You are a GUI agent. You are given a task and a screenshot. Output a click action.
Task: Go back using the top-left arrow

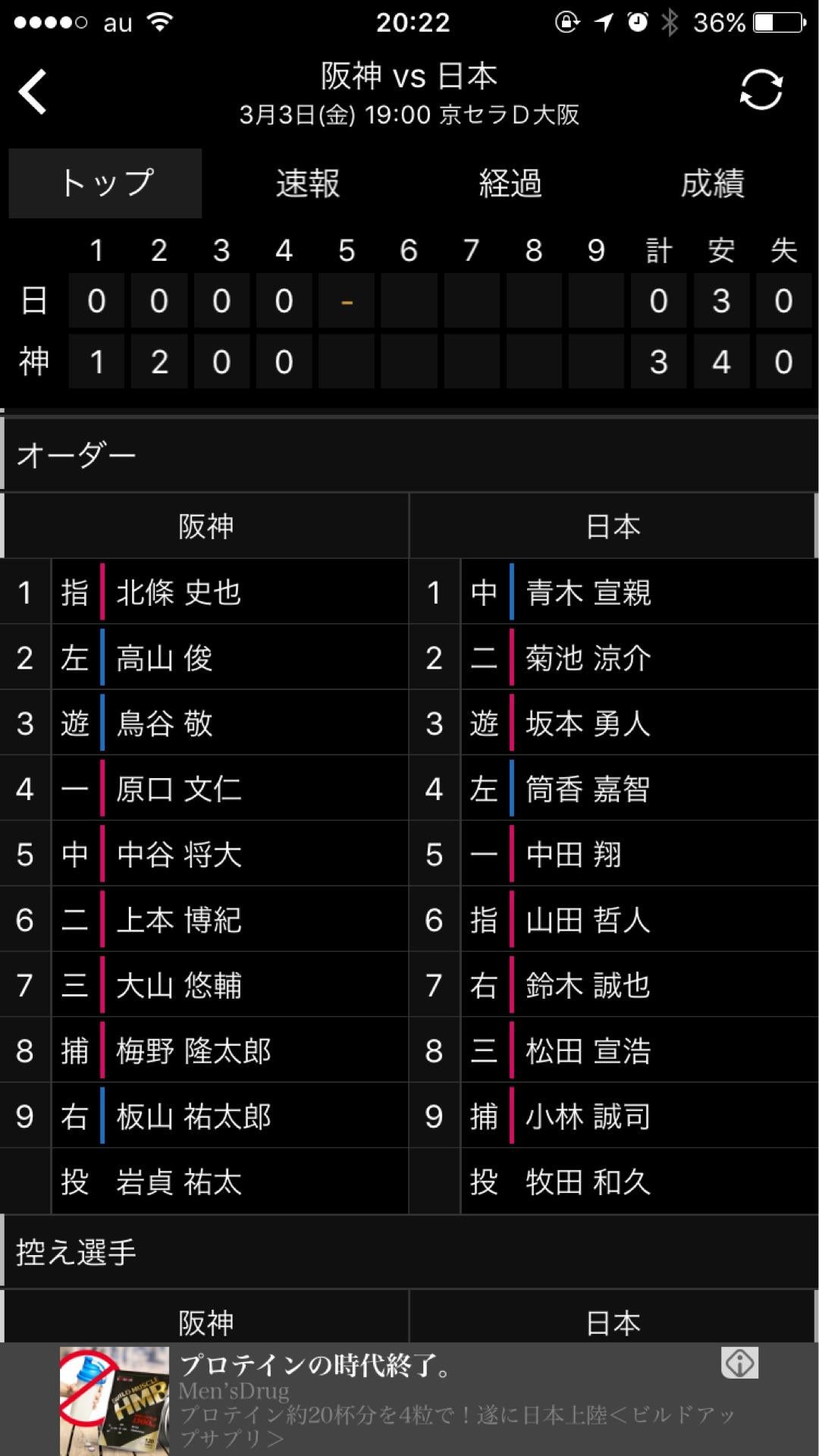click(x=33, y=92)
